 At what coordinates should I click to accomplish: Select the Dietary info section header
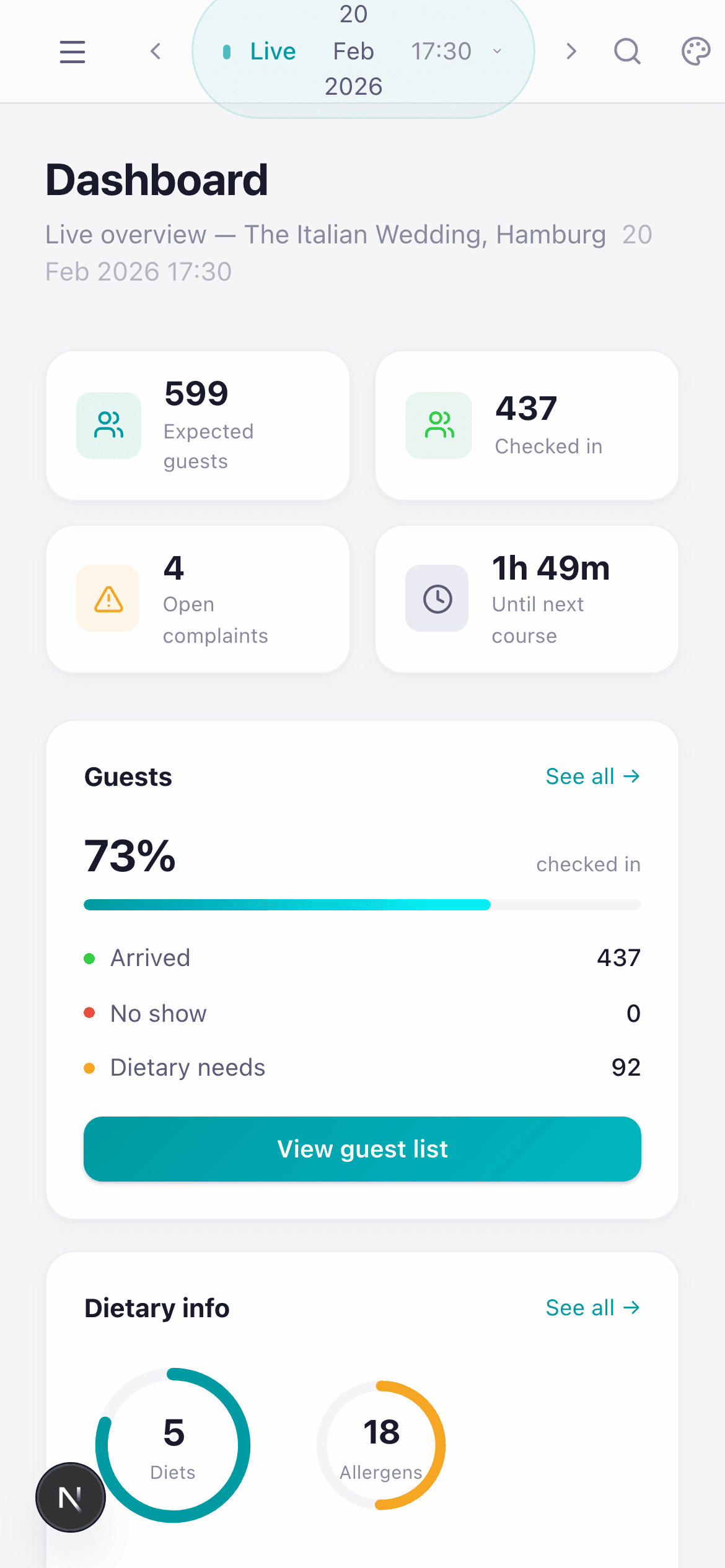pos(157,1307)
